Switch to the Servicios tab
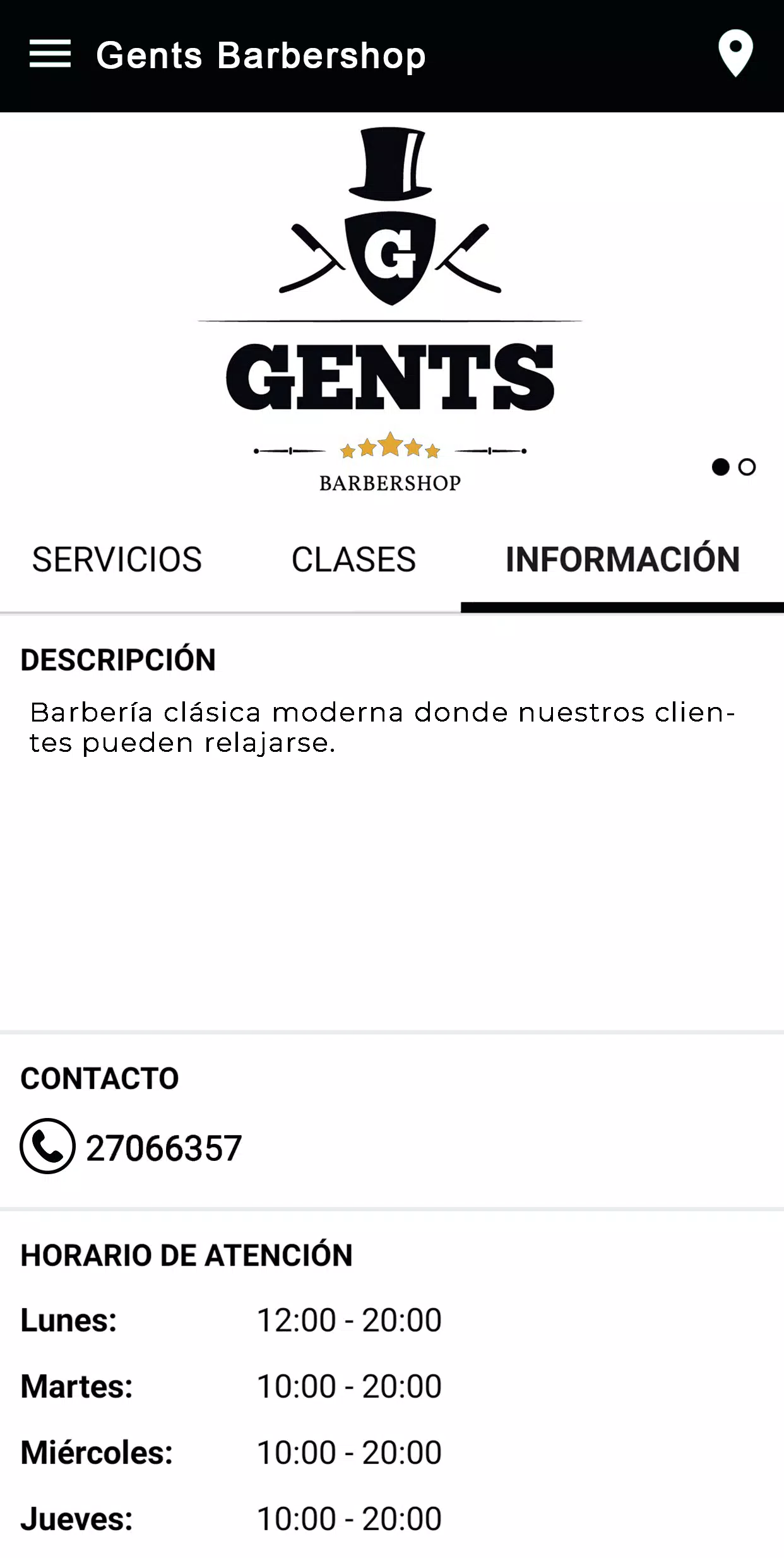 (x=117, y=559)
